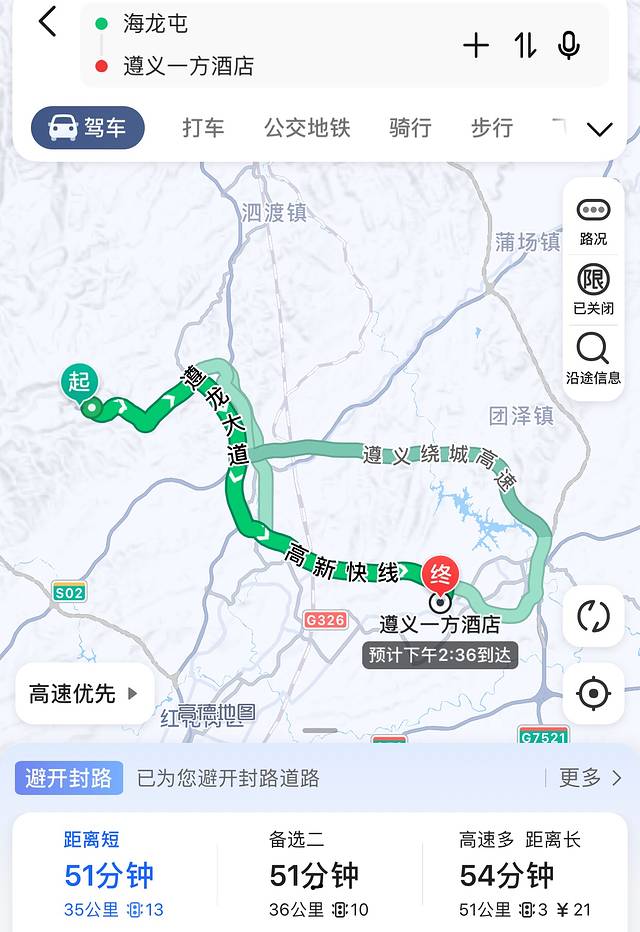Refresh the route

(593, 616)
